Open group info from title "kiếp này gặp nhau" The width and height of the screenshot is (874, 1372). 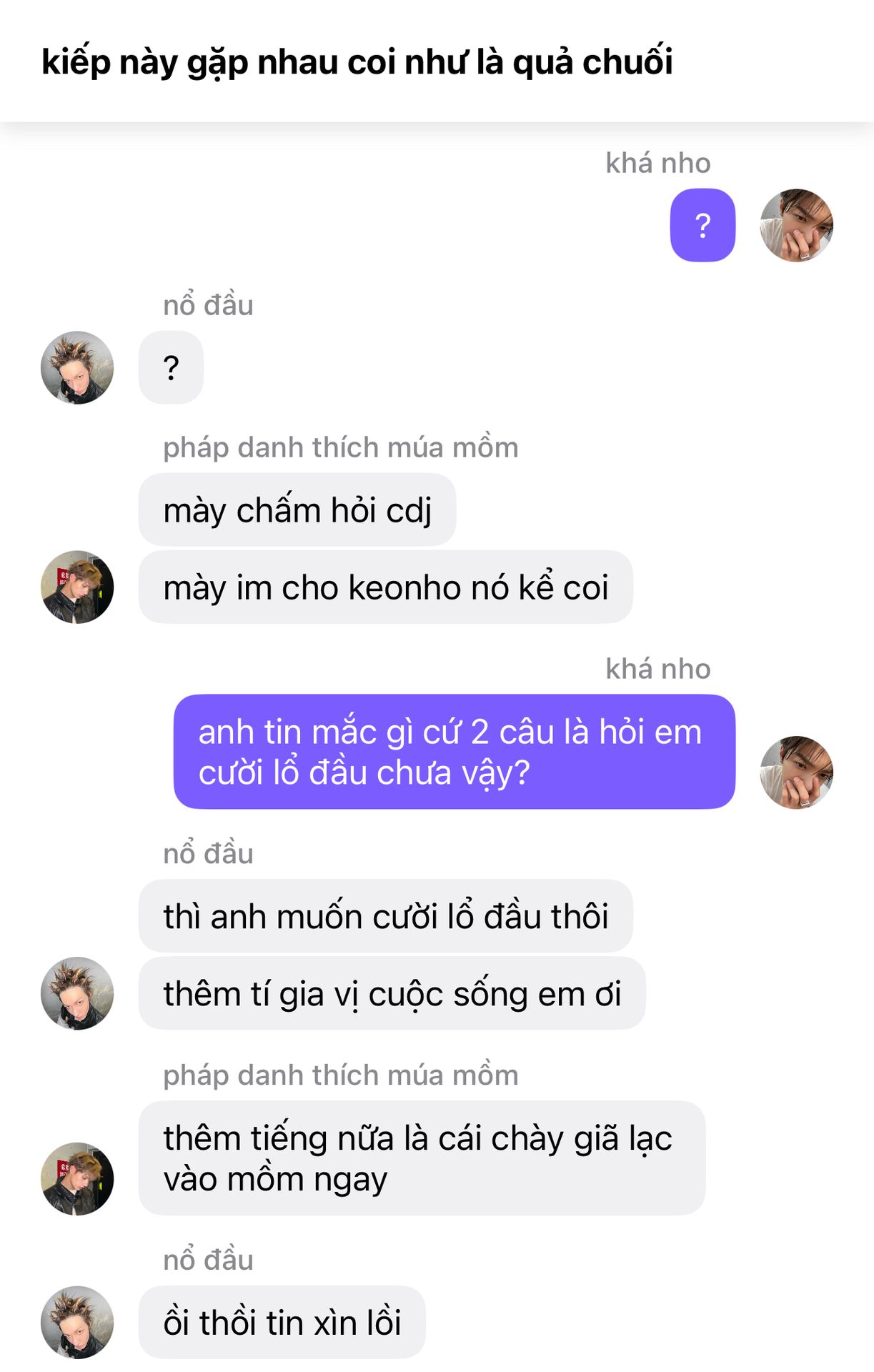(357, 61)
